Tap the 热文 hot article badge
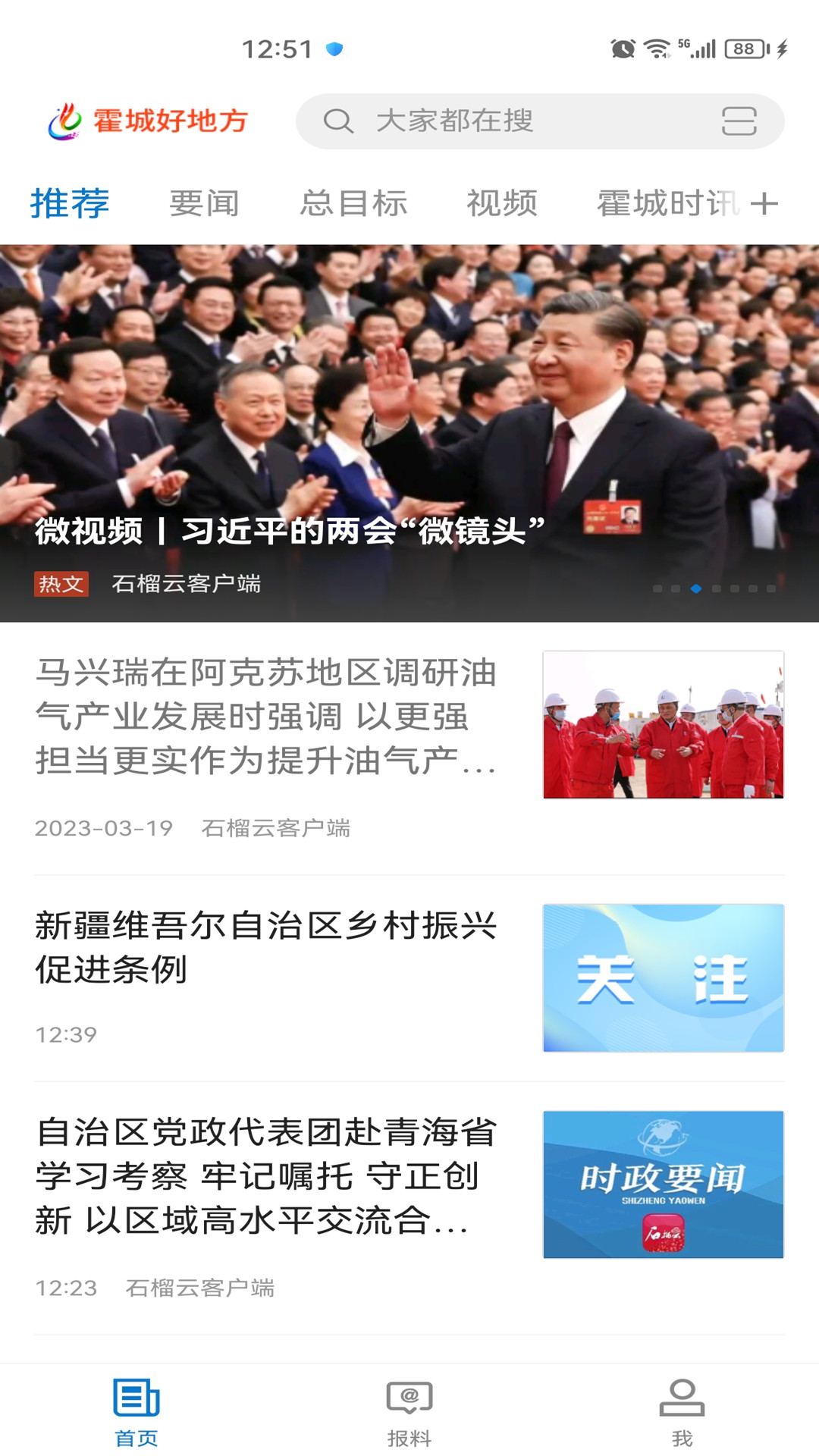This screenshot has width=819, height=1456. click(x=61, y=585)
